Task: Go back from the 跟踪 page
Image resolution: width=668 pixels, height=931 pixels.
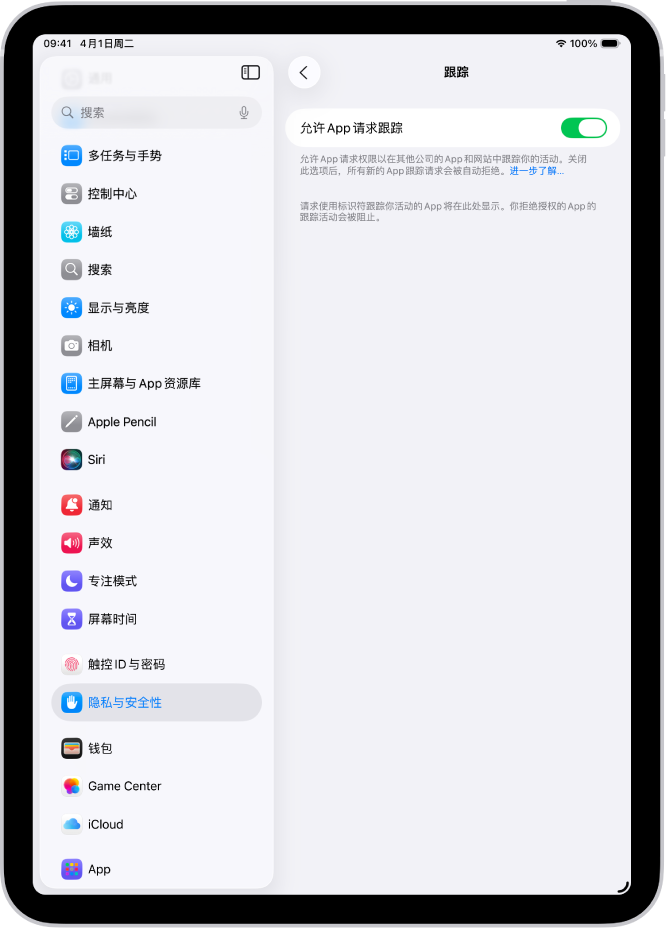Action: click(x=304, y=73)
